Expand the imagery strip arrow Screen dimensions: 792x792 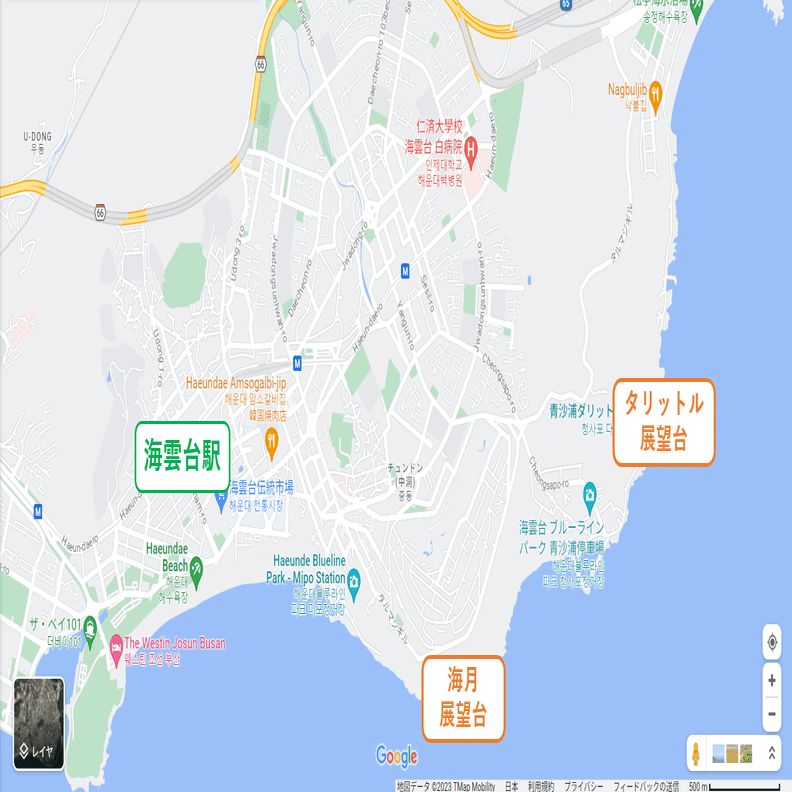[771, 753]
